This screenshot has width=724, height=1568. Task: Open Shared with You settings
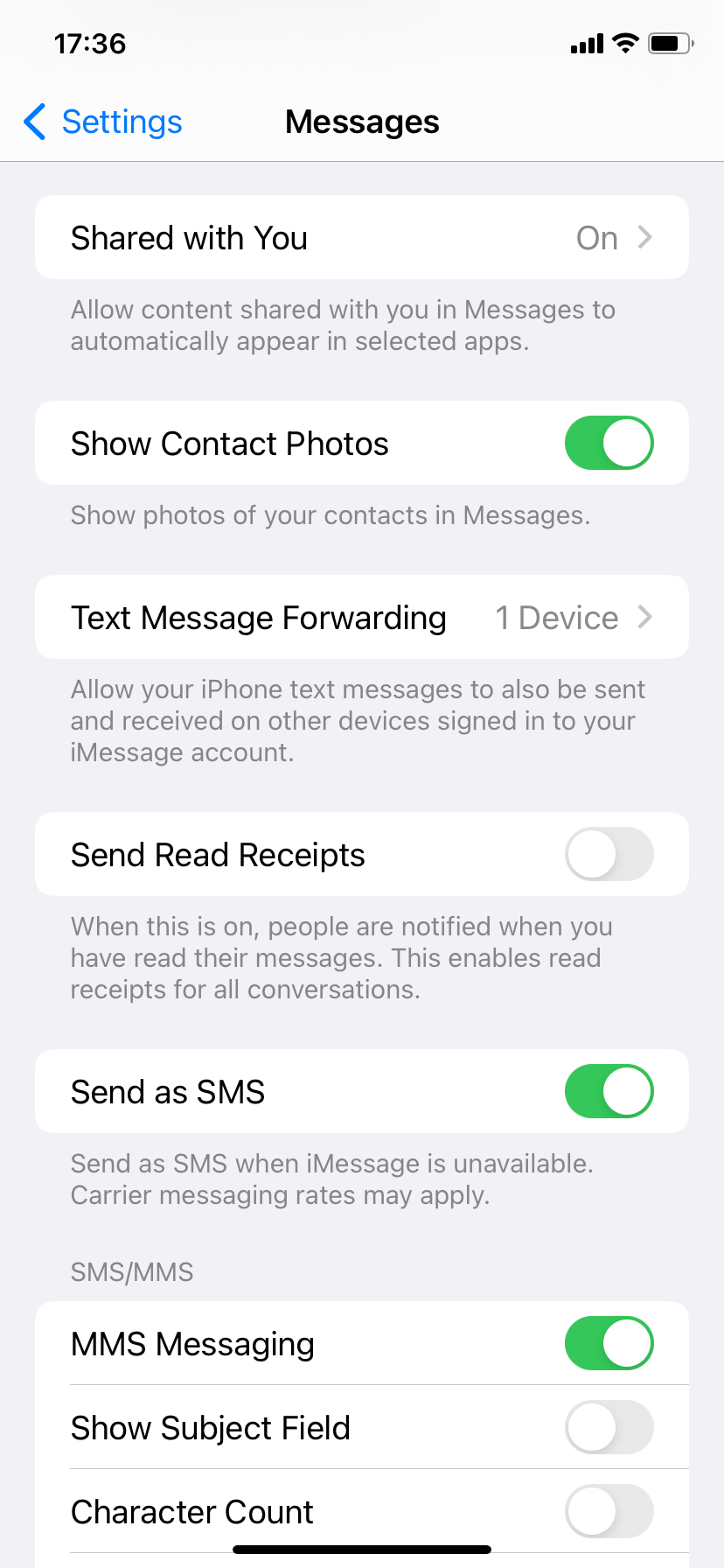click(361, 237)
